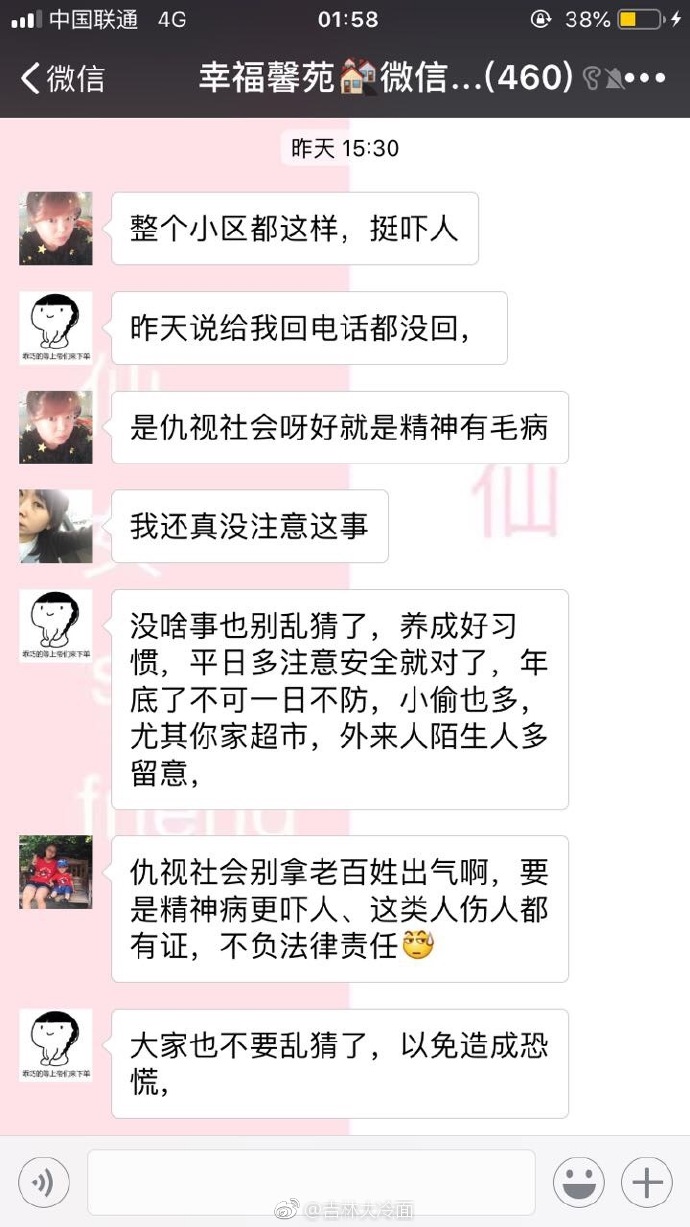Open avatar next to 是仇视社会呀好就是精神有毛病
Image resolution: width=690 pixels, height=1227 pixels.
point(56,427)
